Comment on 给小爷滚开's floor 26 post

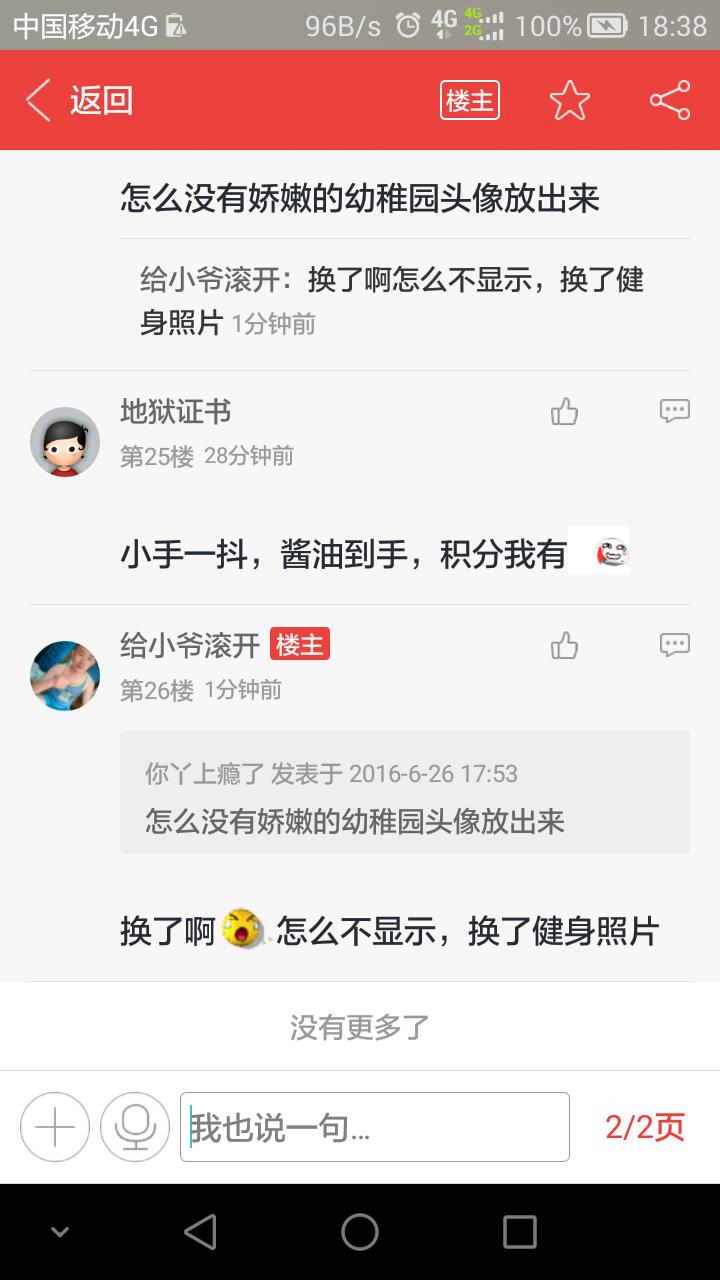[675, 645]
